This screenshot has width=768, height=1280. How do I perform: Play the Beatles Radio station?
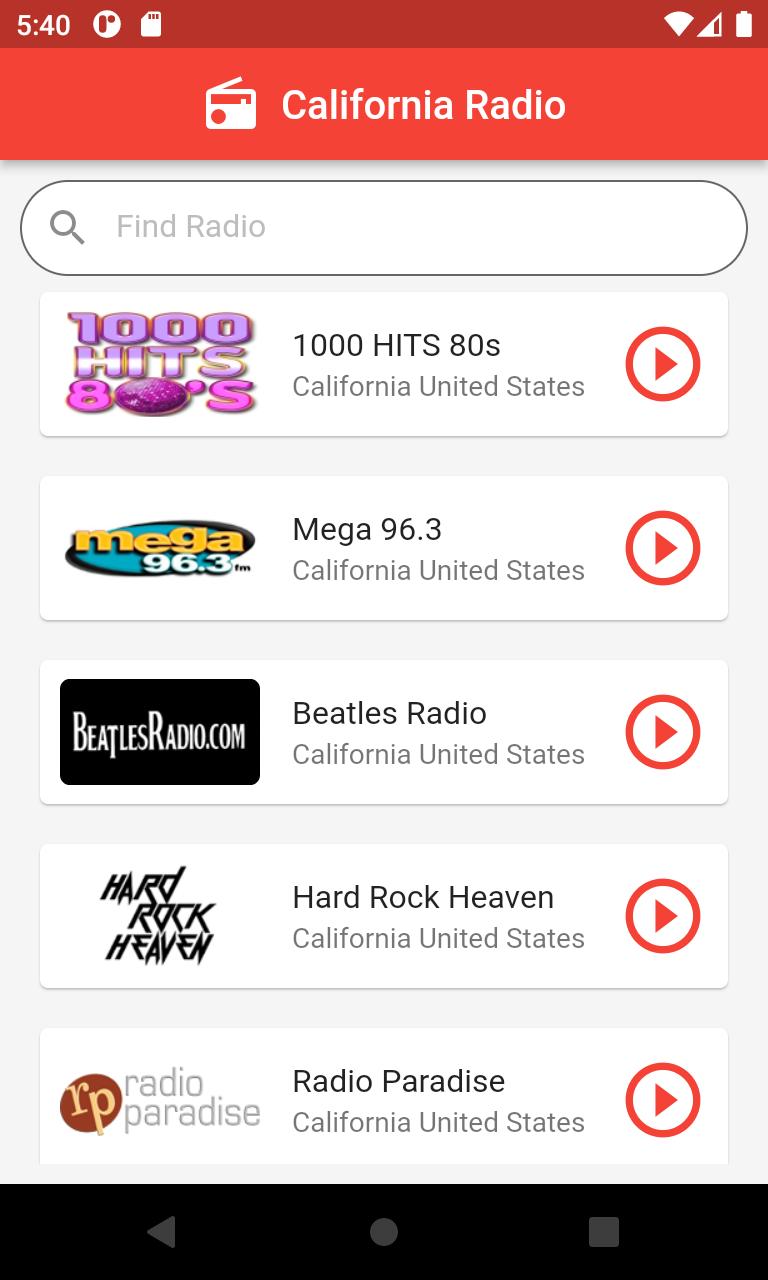point(663,732)
